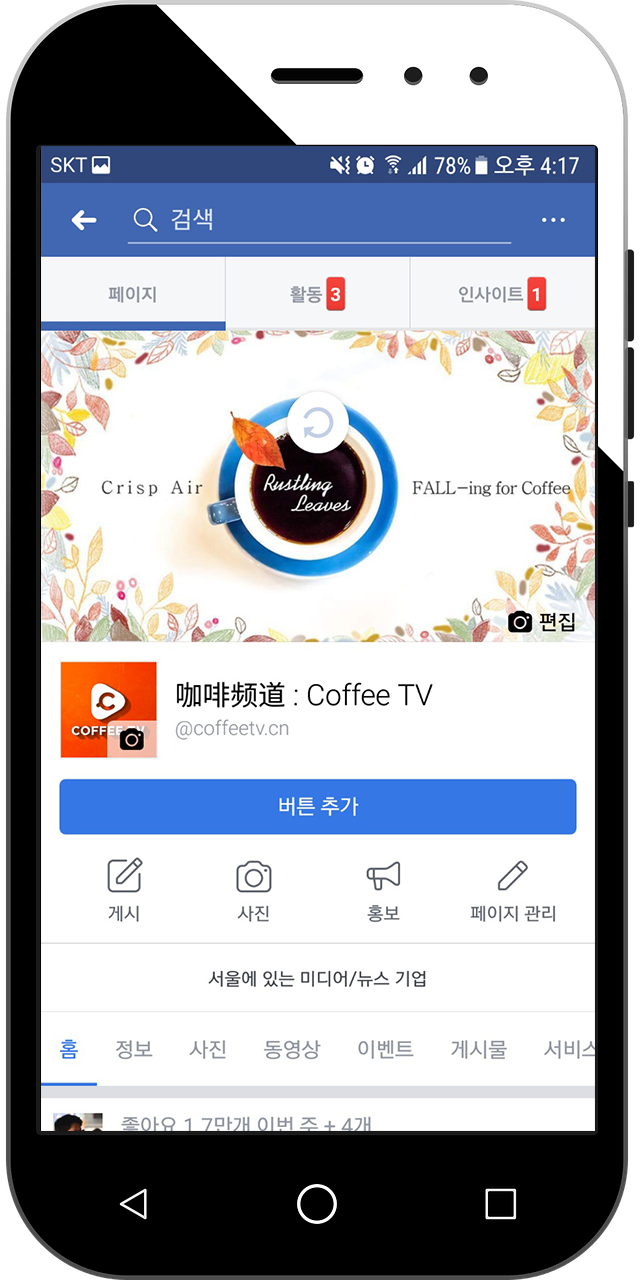
Task: Create a post with 게시
Action: tap(124, 890)
